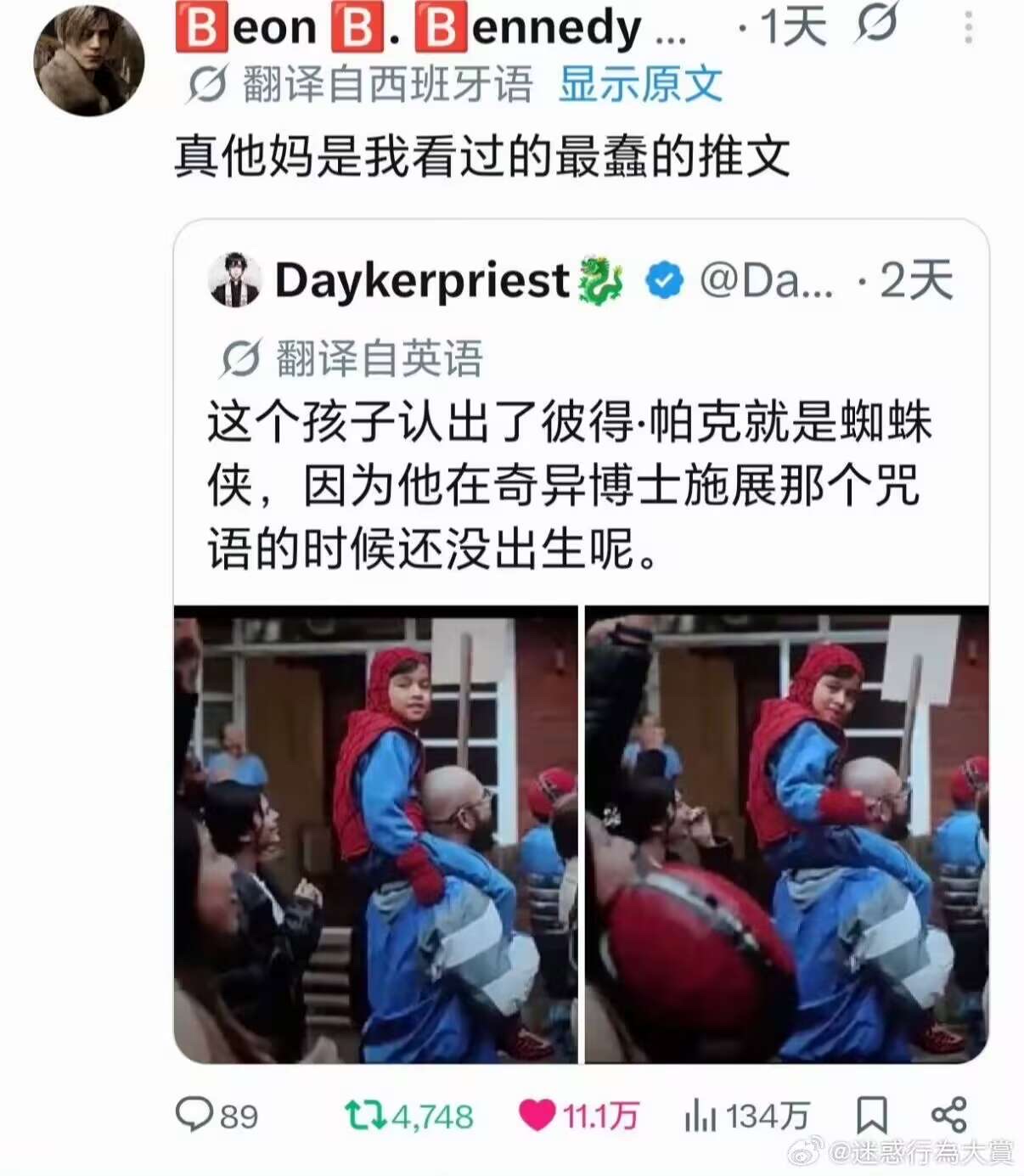View the left photo in the quoted tweet

click(x=375, y=834)
